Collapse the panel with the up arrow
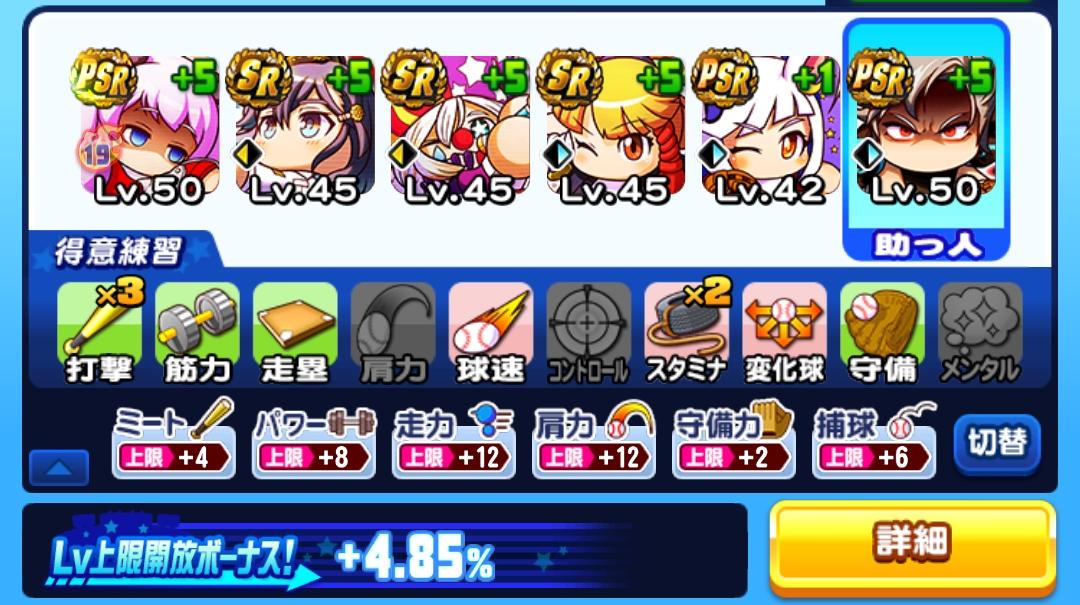Image resolution: width=1080 pixels, height=605 pixels. pos(59,468)
